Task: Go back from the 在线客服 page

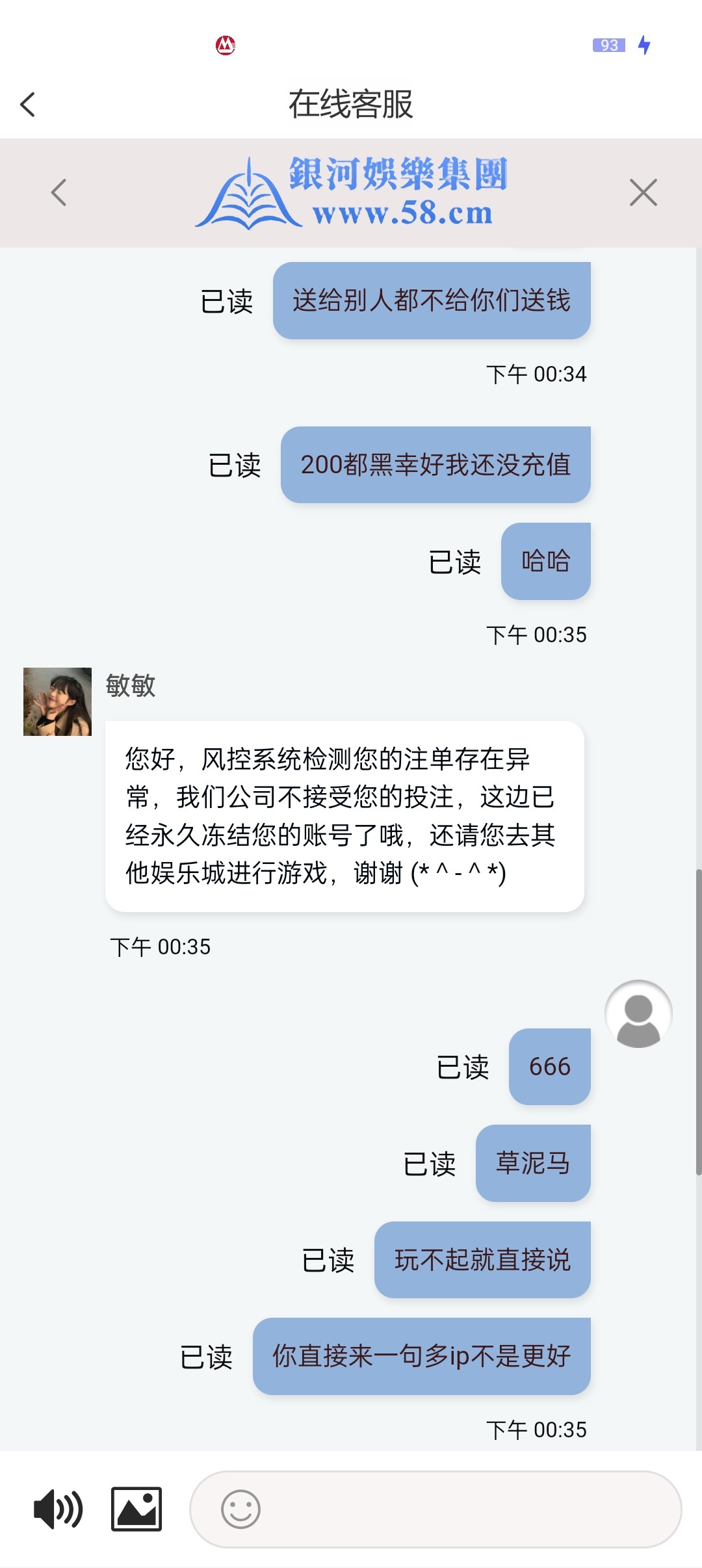Action: [28, 104]
